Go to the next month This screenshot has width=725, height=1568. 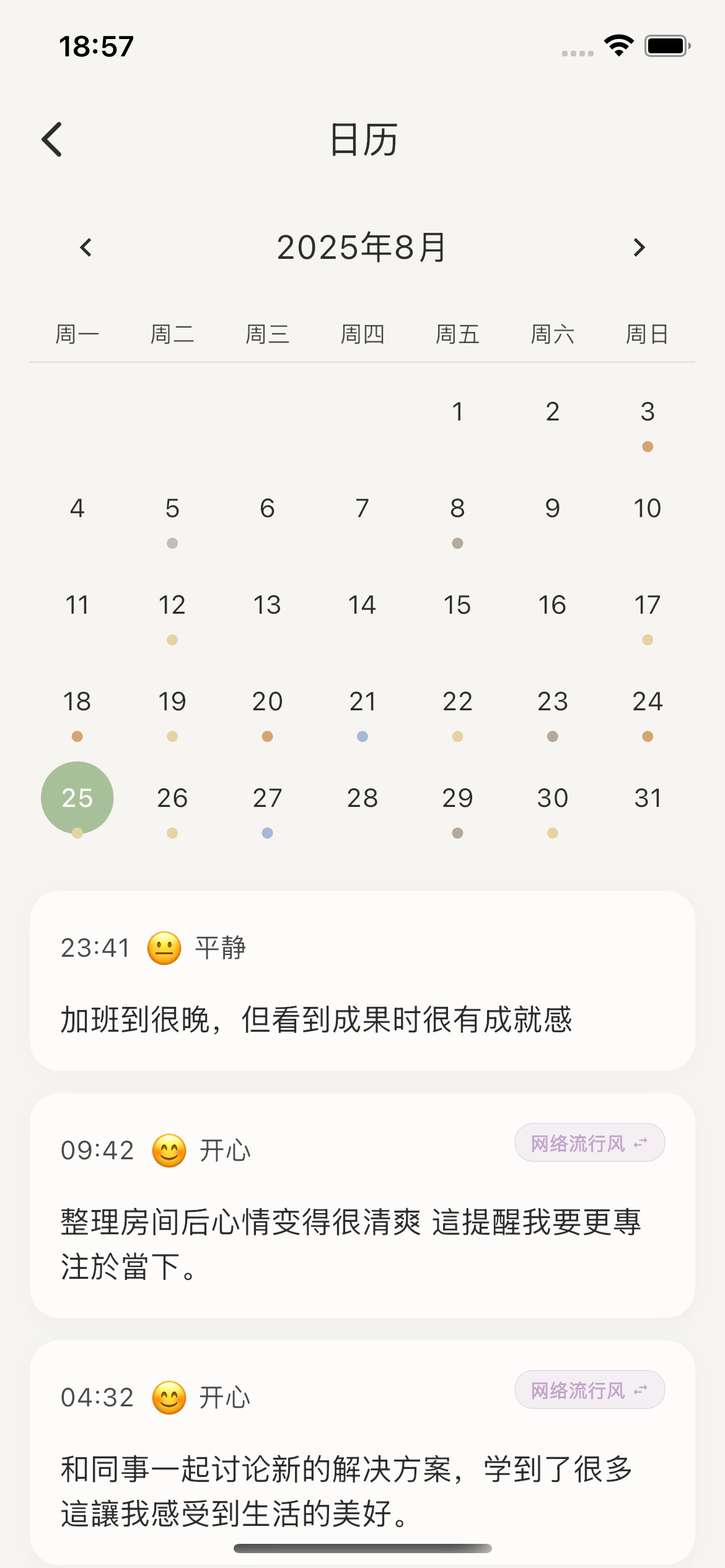639,247
